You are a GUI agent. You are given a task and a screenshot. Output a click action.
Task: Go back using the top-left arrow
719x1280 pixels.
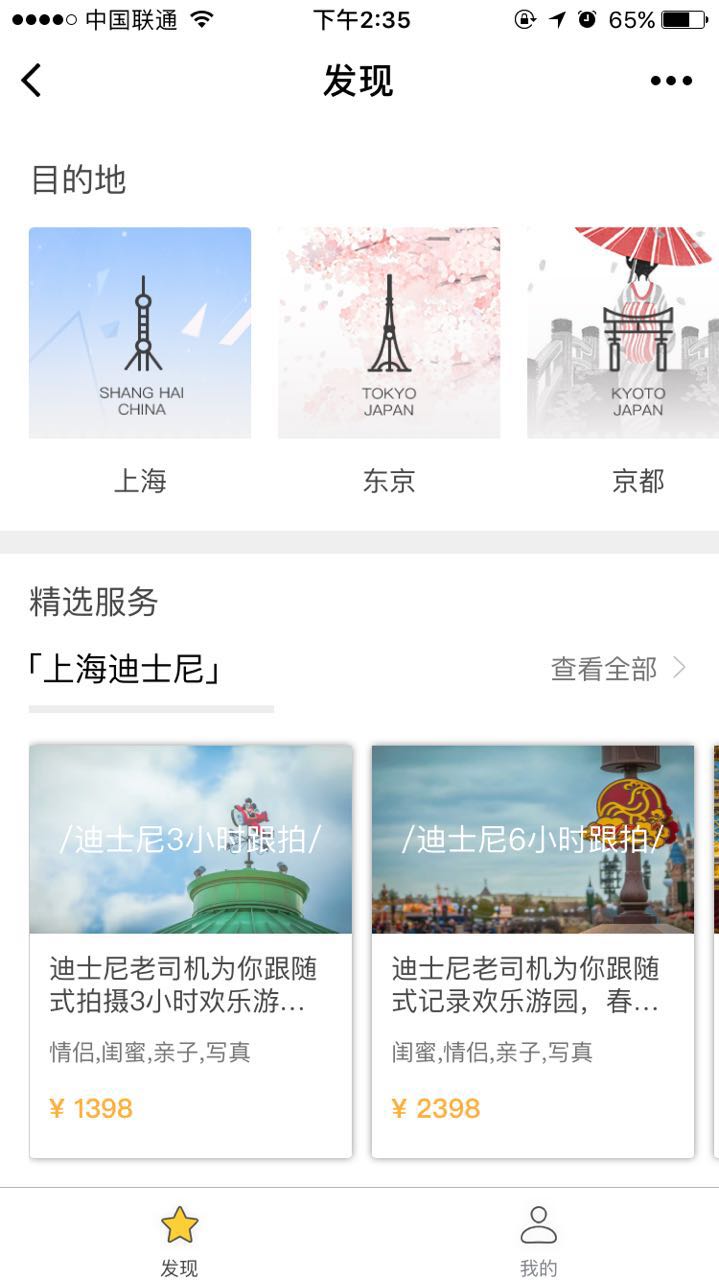click(x=32, y=80)
